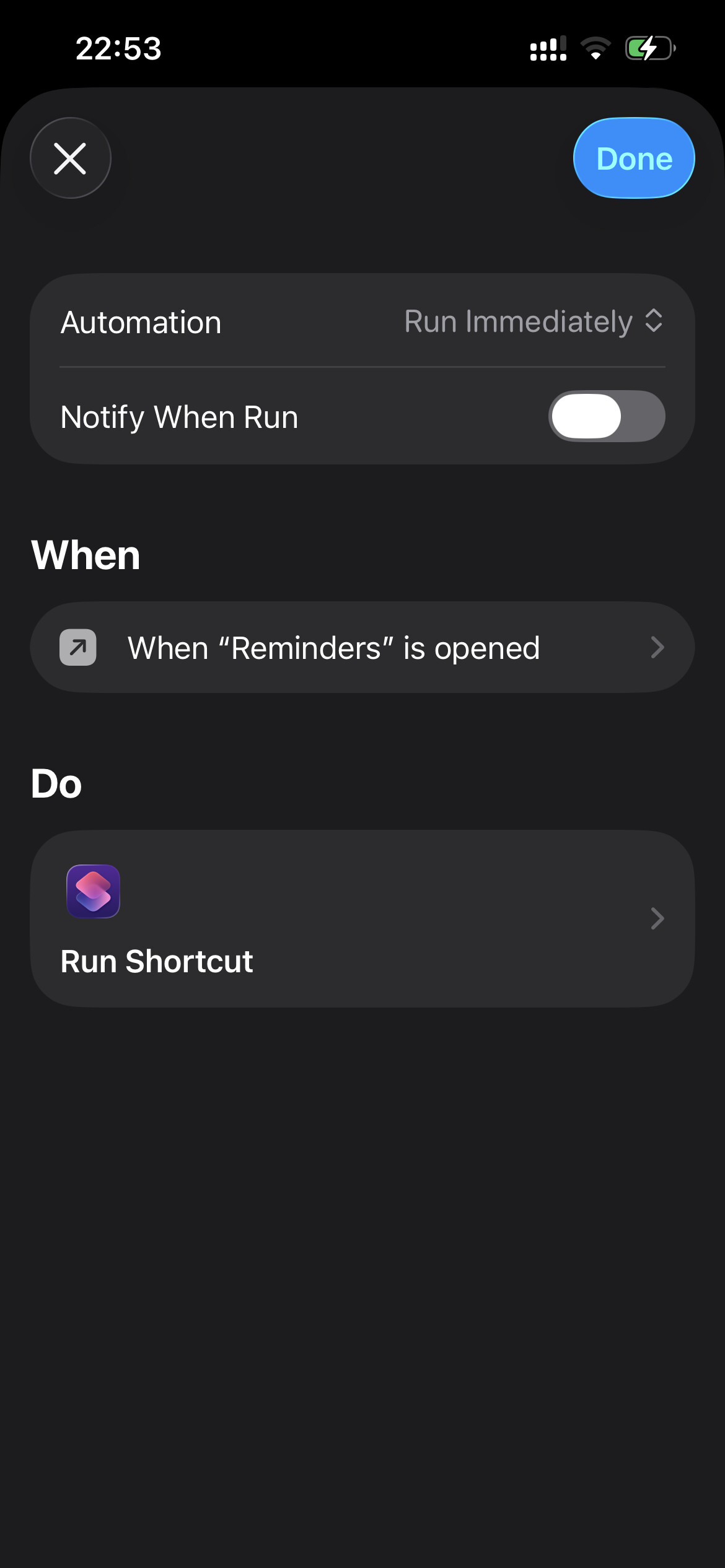
Task: Toggle the Notify When Run switch
Action: click(606, 416)
